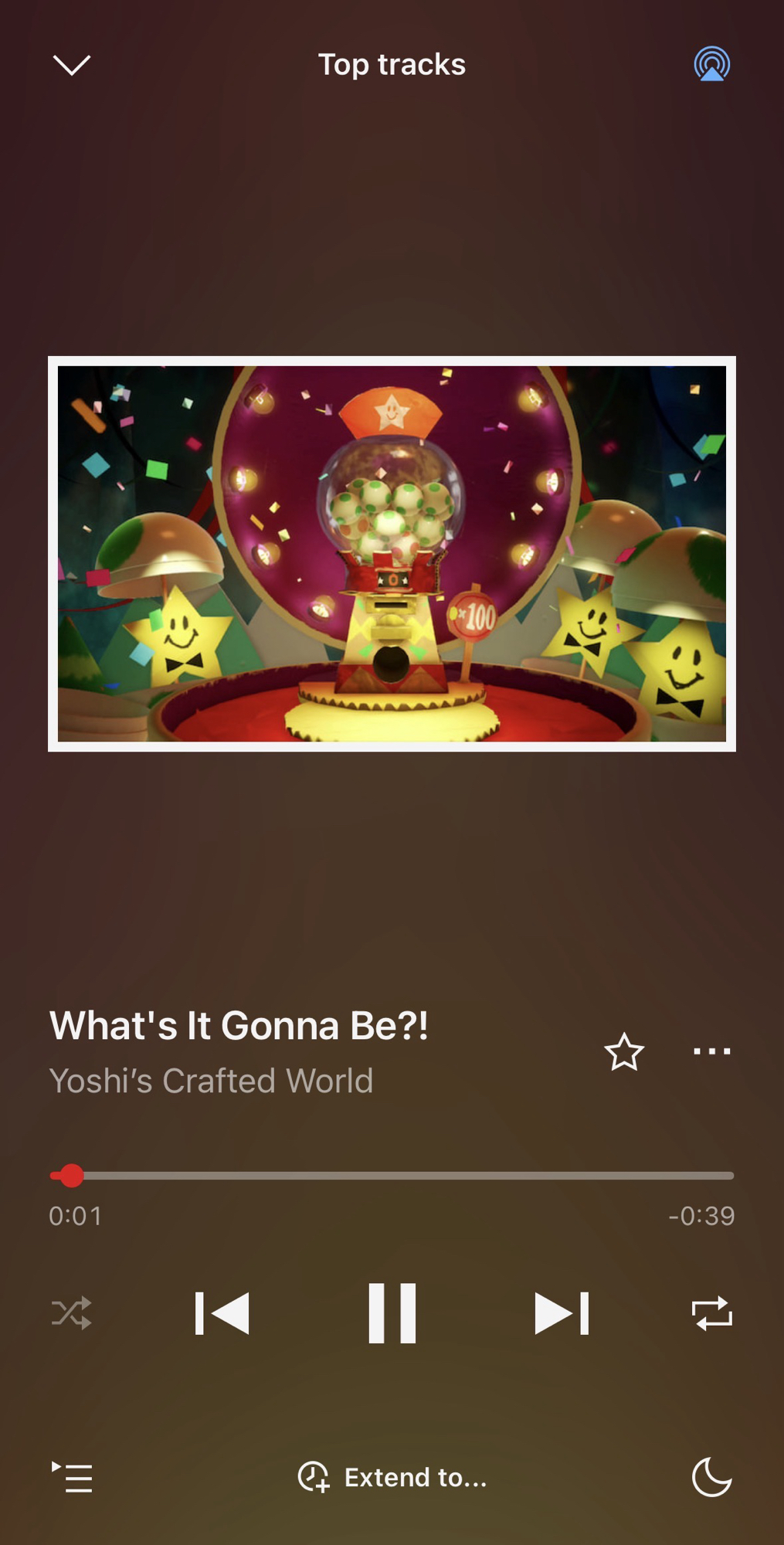This screenshot has width=784, height=1545.
Task: Skip to the next track
Action: (x=562, y=1312)
